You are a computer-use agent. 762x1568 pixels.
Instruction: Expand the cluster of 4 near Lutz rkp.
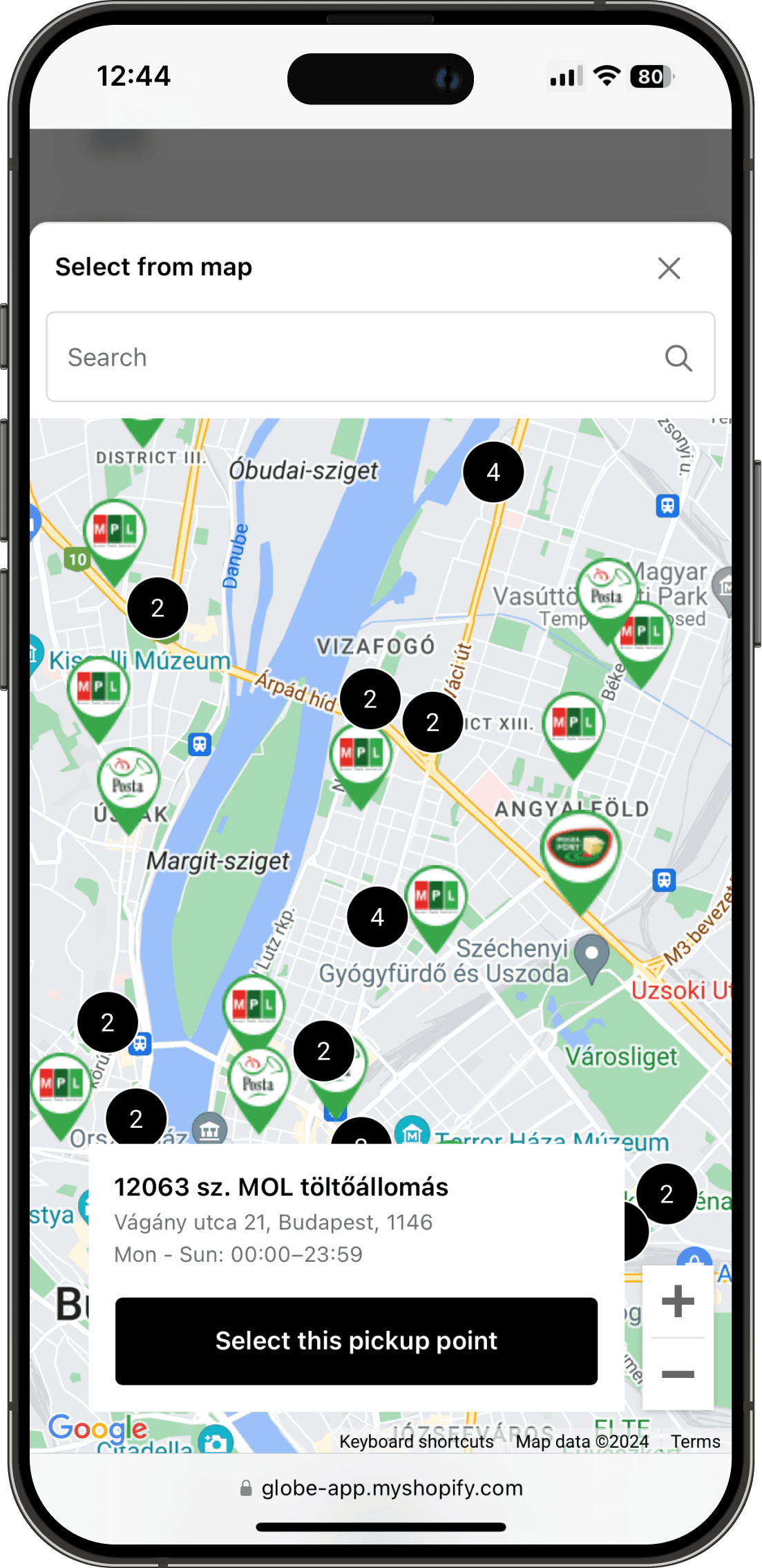[377, 917]
